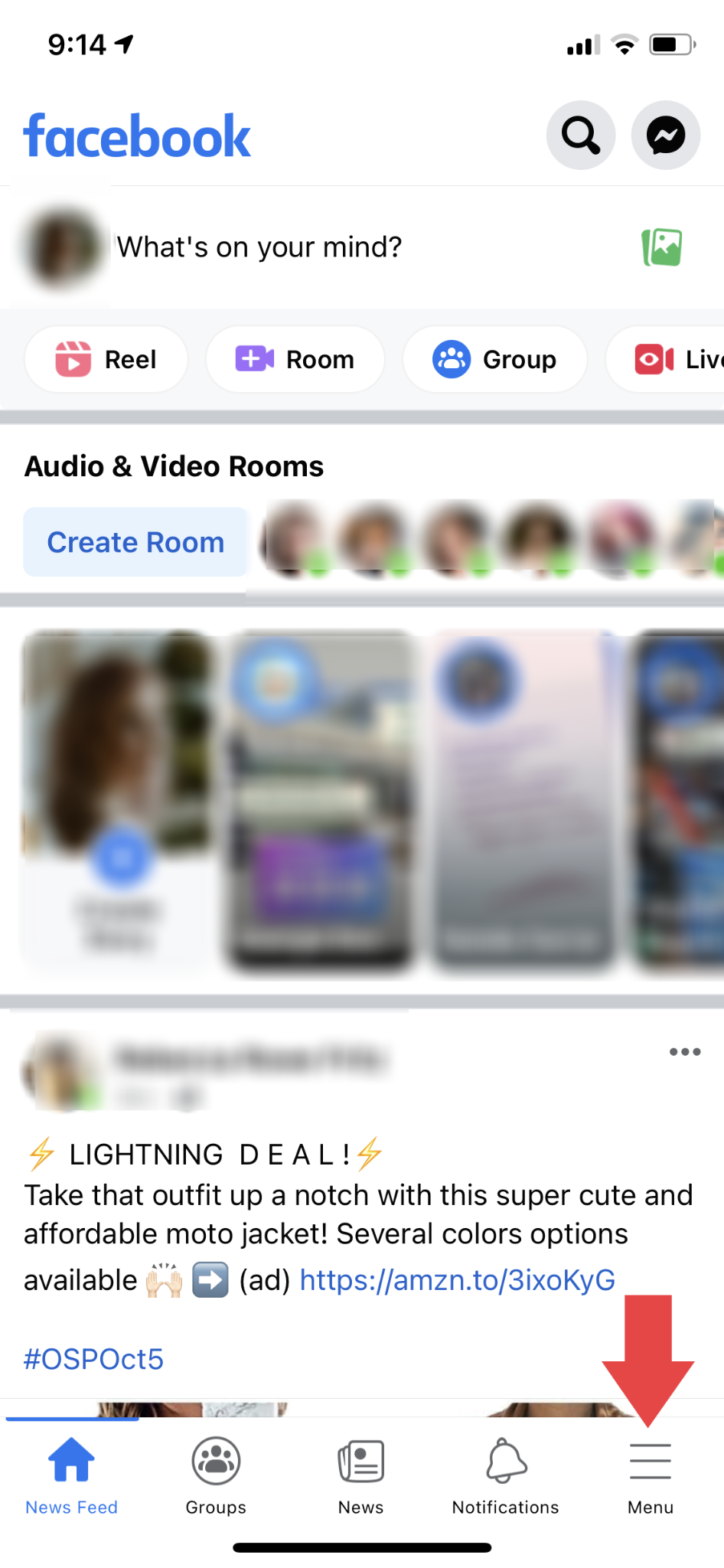
Task: Open Facebook search
Action: (581, 136)
